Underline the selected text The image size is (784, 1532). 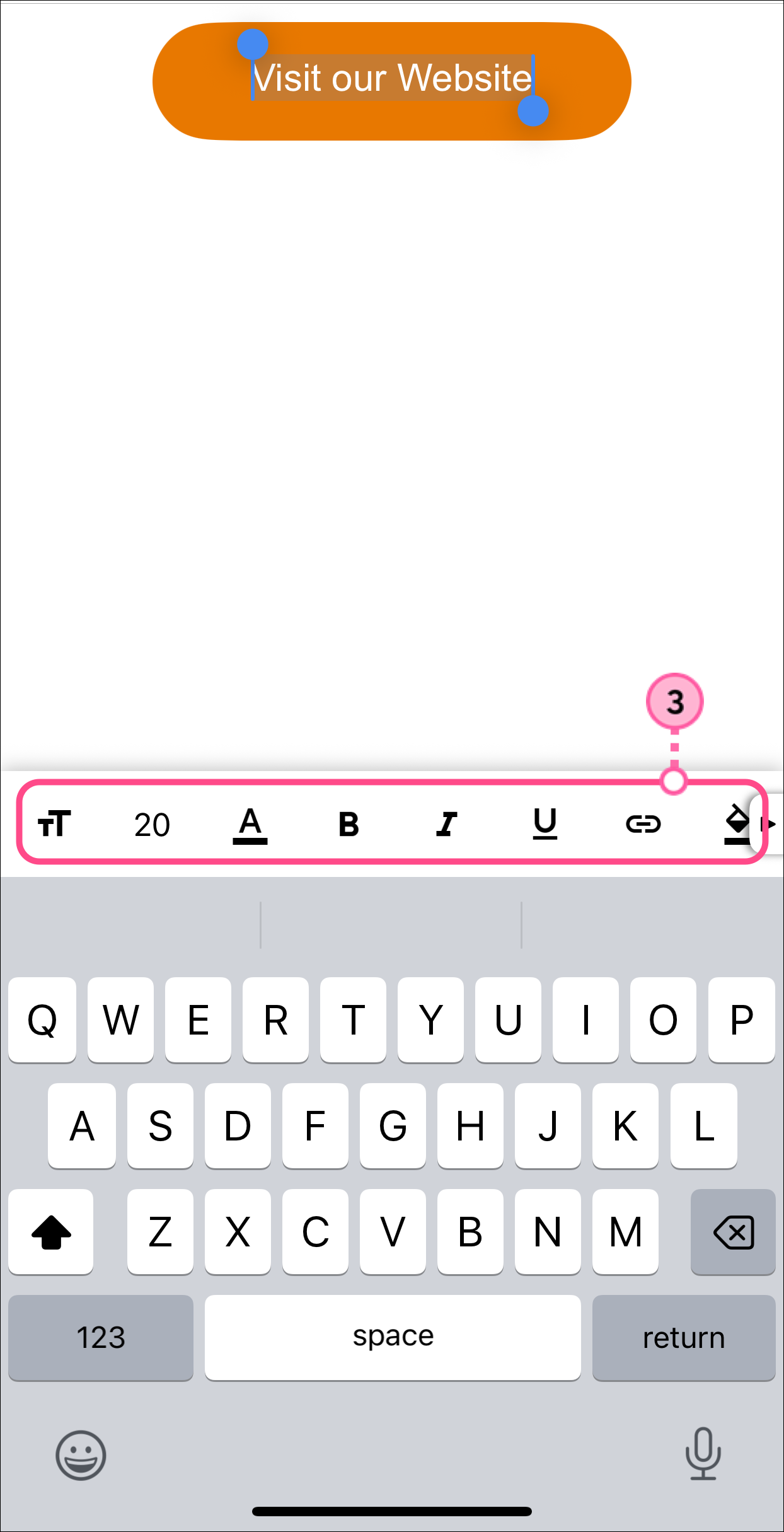click(545, 825)
